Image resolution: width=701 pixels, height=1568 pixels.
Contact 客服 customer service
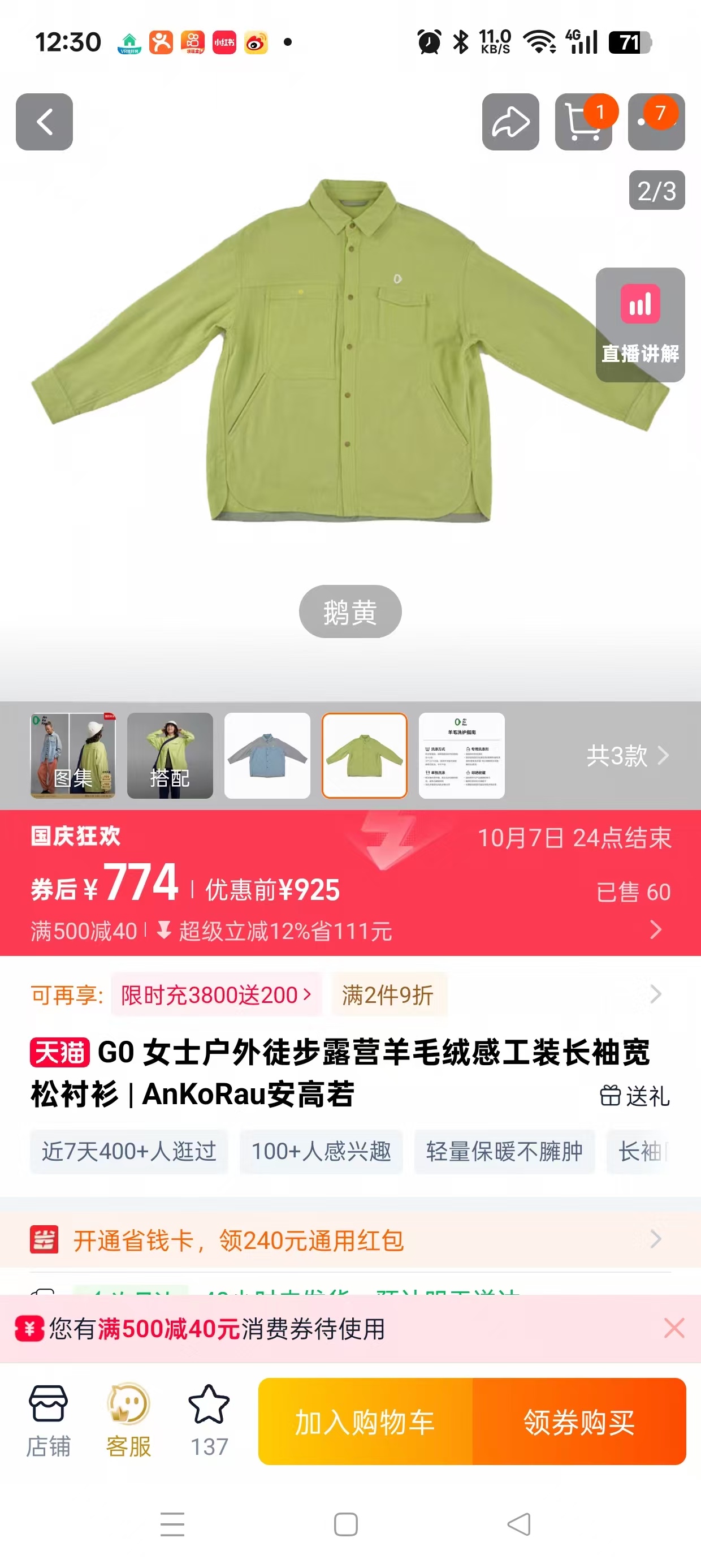(x=128, y=1421)
